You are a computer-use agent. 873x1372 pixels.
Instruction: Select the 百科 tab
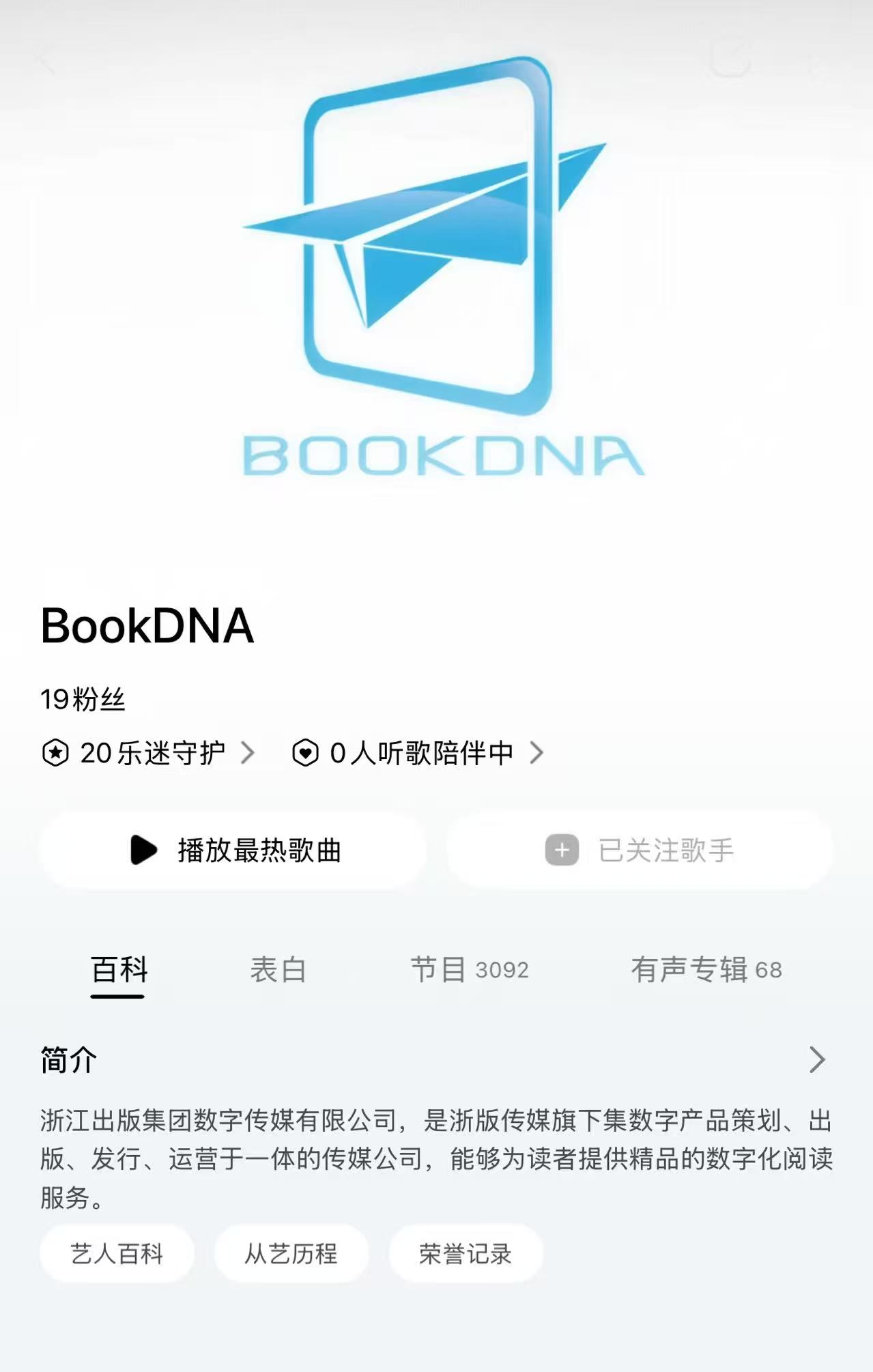[119, 970]
